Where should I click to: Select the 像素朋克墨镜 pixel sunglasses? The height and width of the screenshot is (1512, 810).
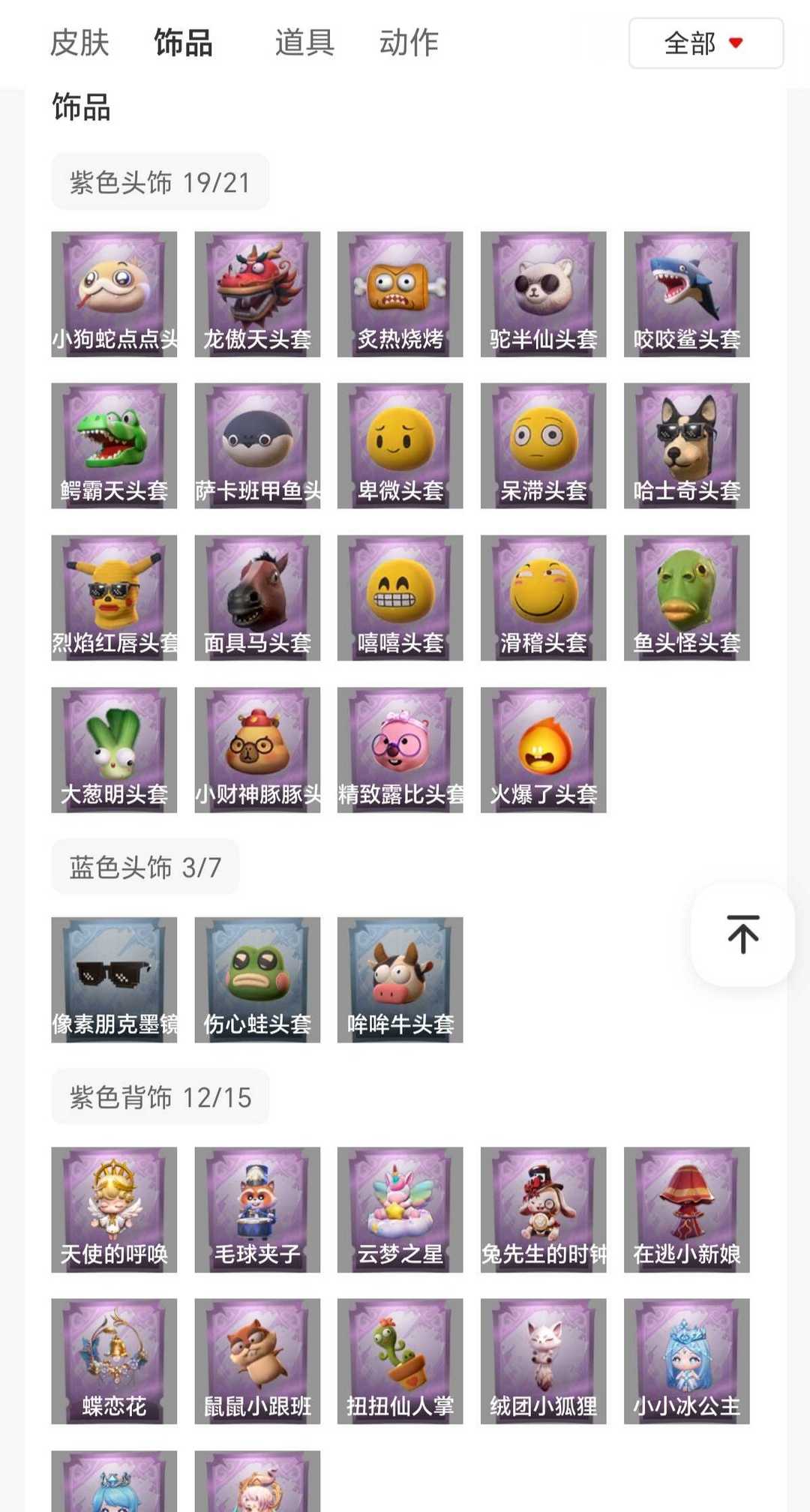[114, 979]
